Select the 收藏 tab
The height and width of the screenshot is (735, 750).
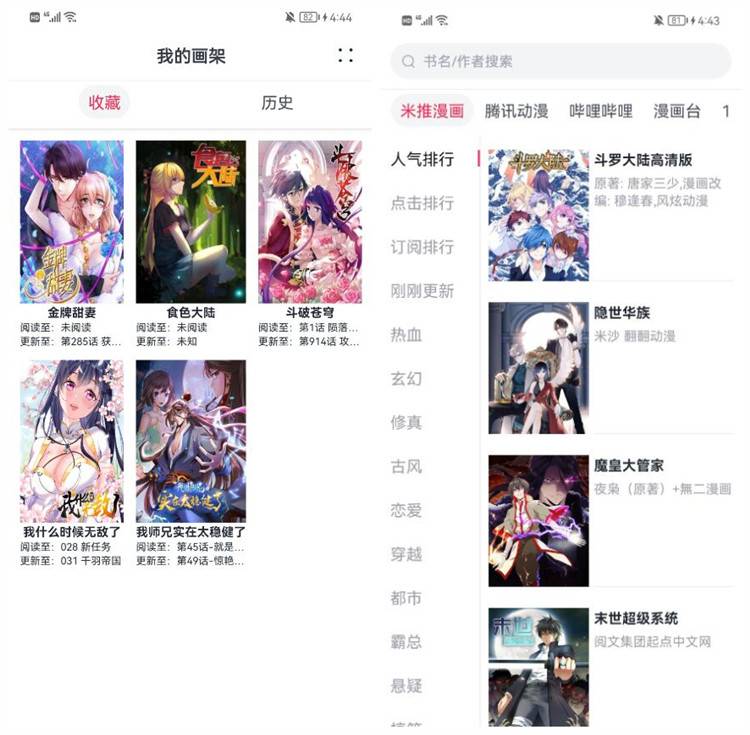pos(105,103)
